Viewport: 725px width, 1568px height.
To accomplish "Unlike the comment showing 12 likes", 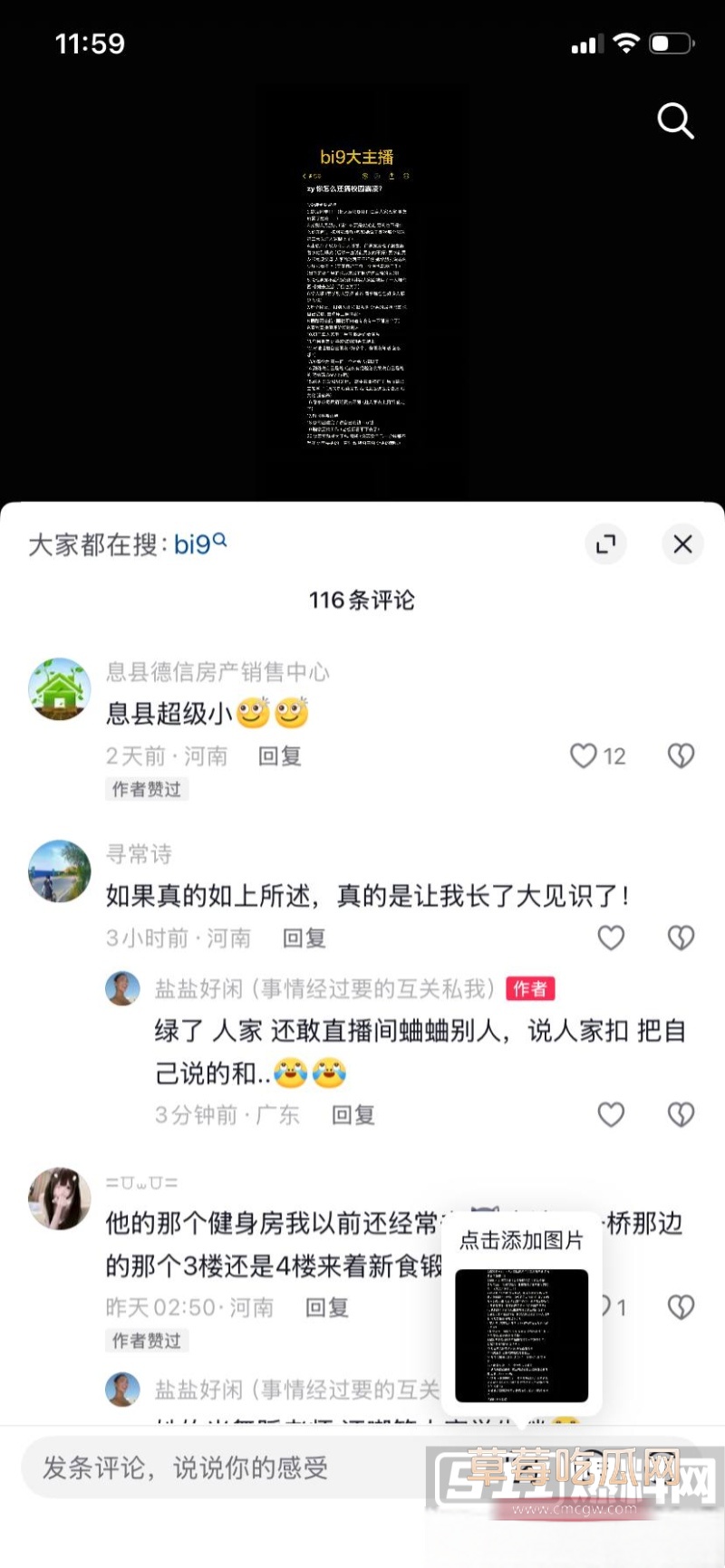I will pyautogui.click(x=583, y=755).
